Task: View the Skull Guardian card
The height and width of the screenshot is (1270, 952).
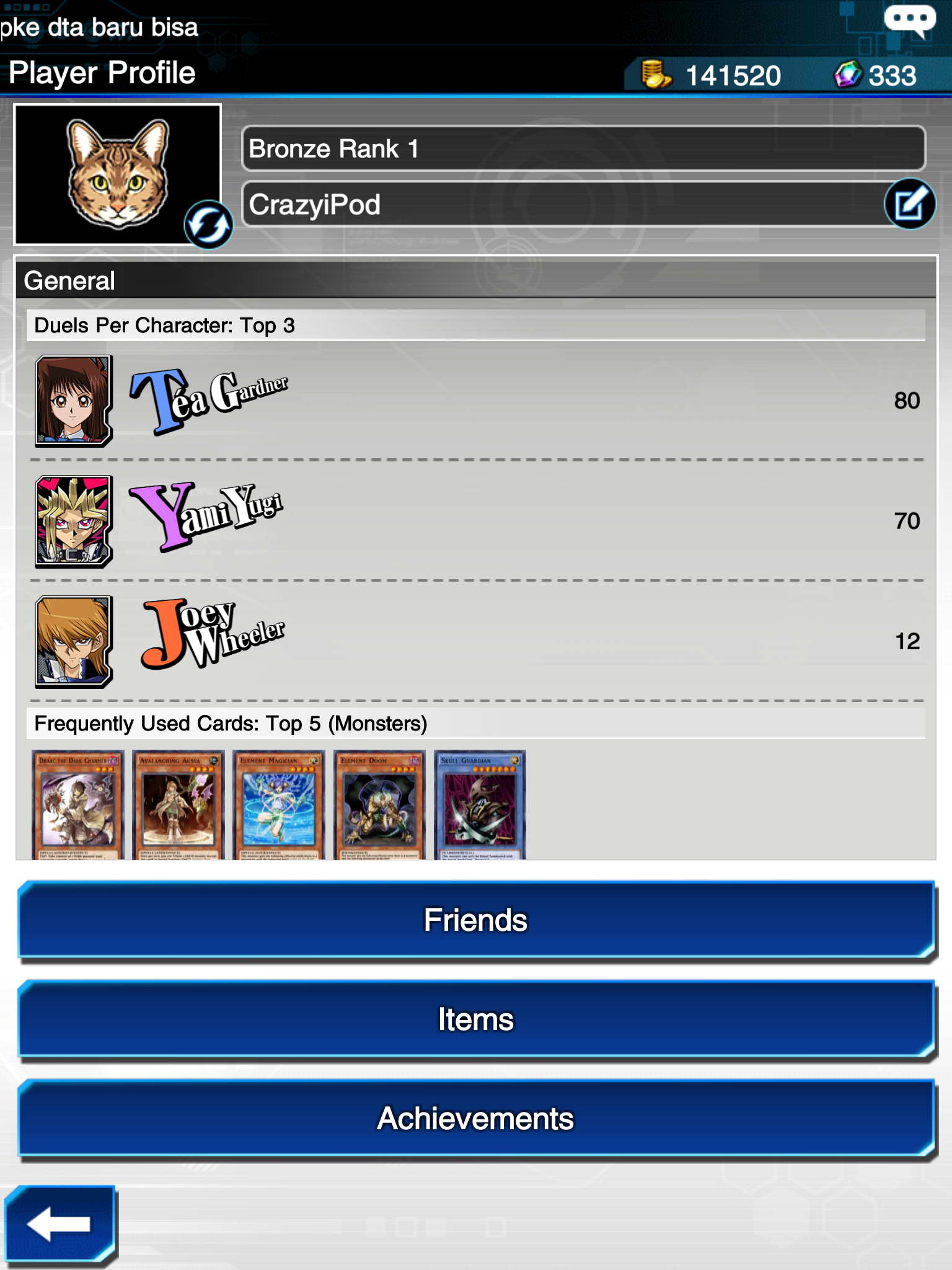Action: [480, 804]
